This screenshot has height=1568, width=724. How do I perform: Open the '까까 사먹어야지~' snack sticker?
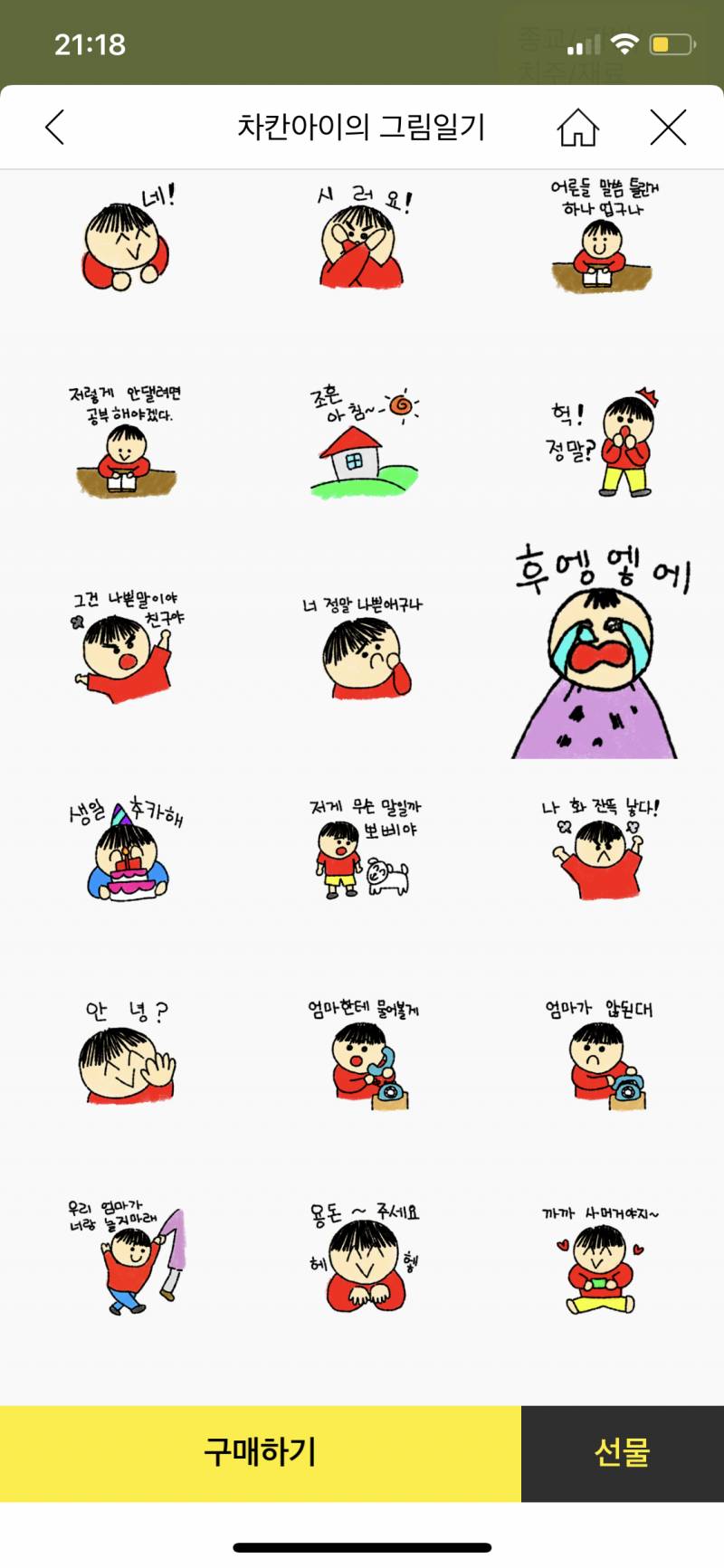[597, 1258]
